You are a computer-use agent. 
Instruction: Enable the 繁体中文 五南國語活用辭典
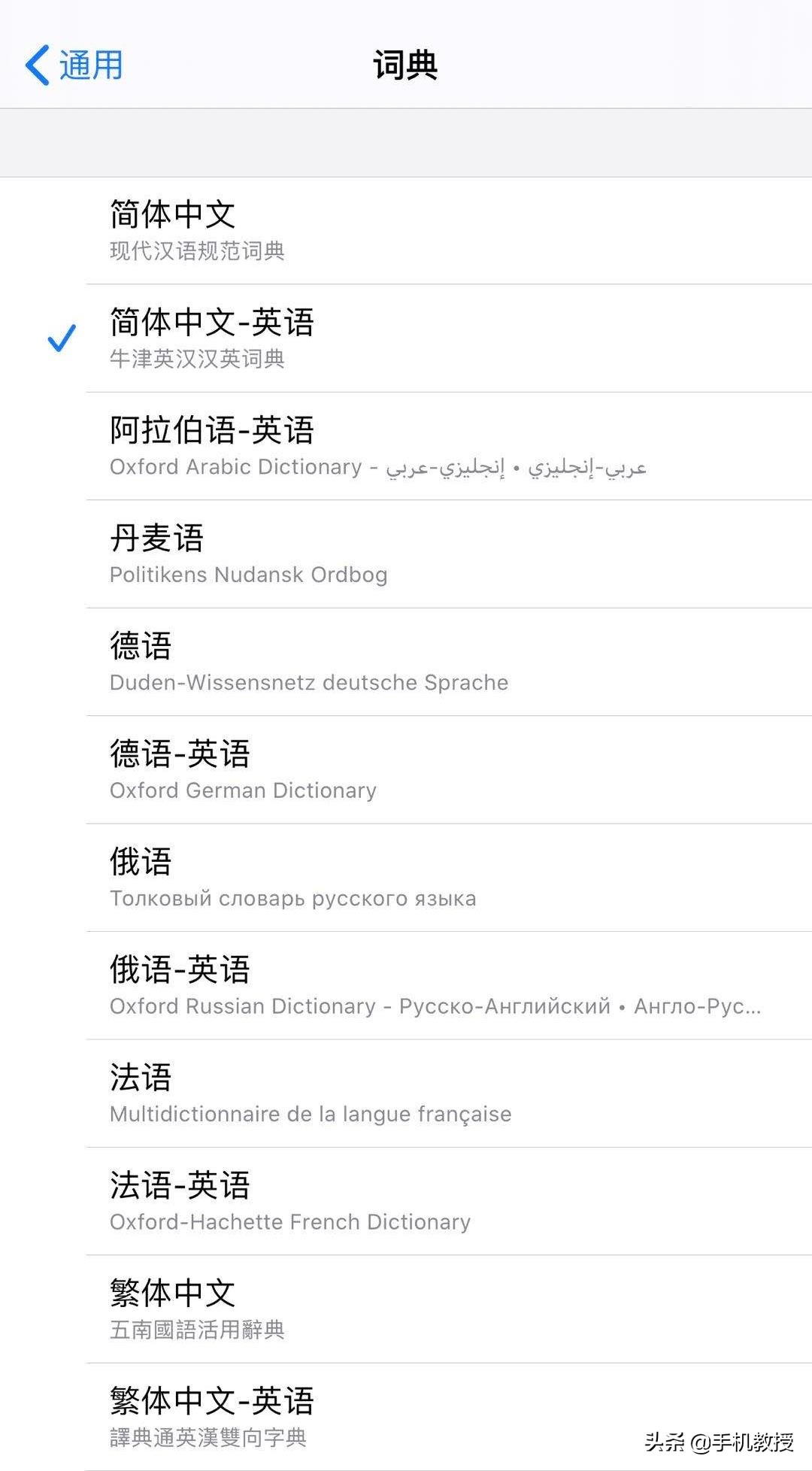406,1310
